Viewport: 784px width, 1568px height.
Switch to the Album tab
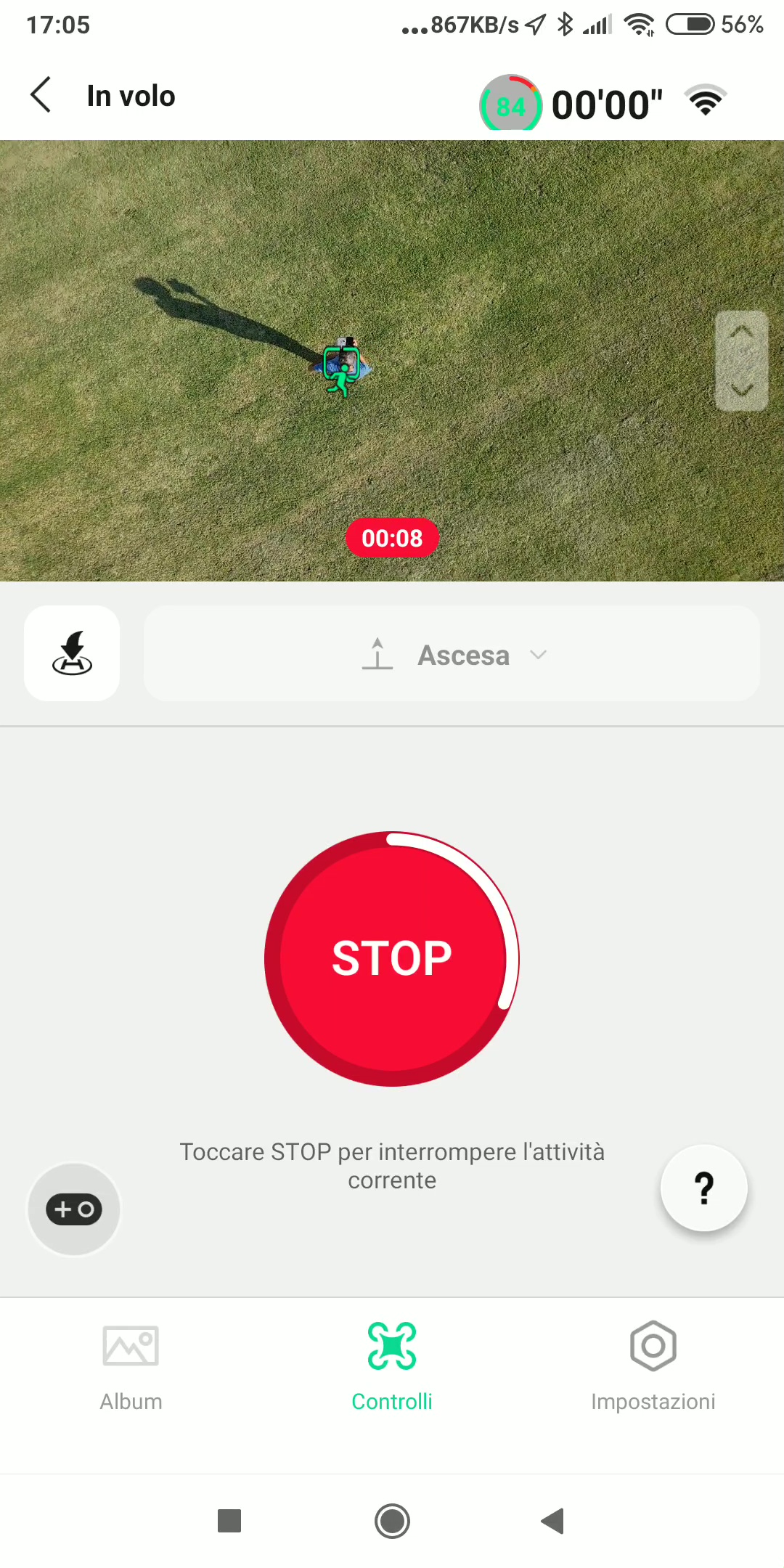point(131,1366)
